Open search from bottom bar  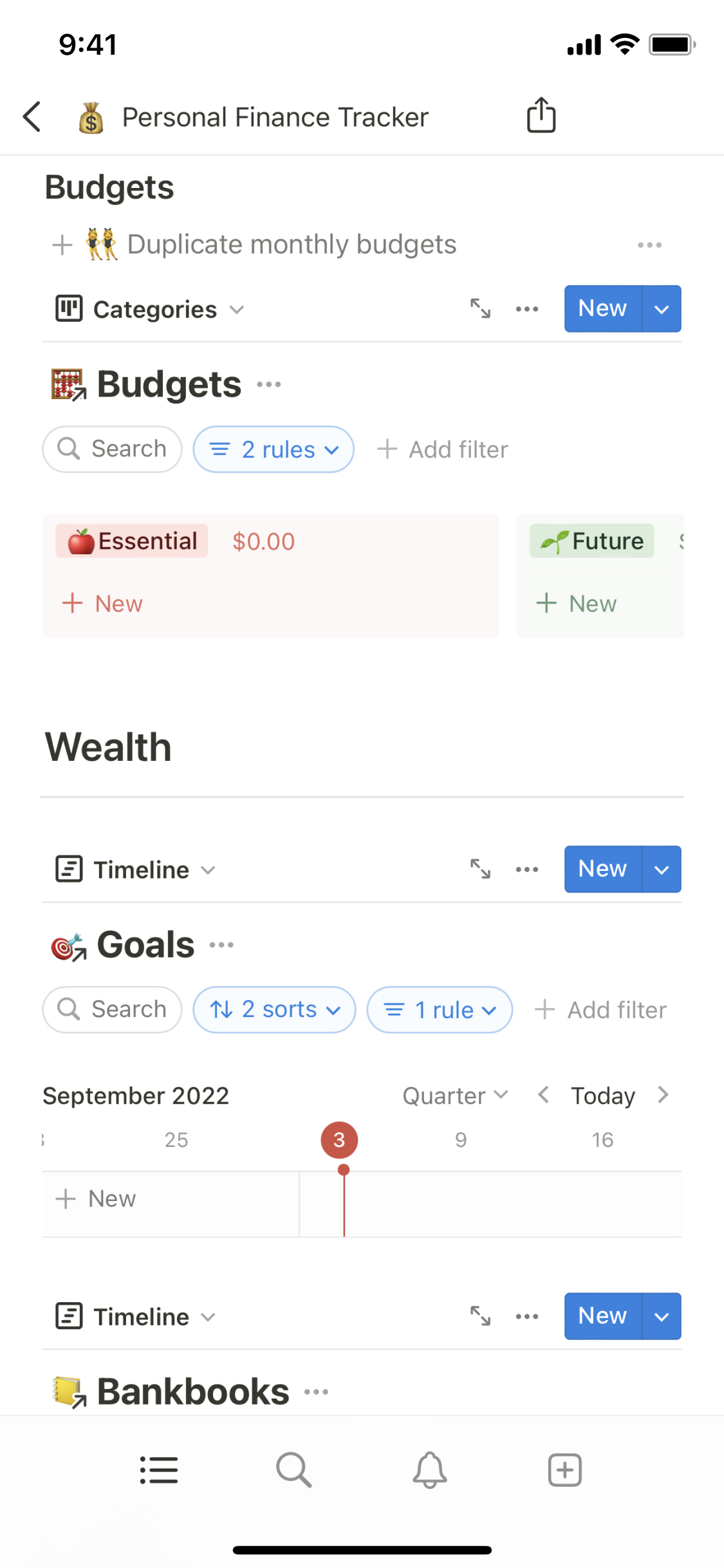pos(293,1470)
